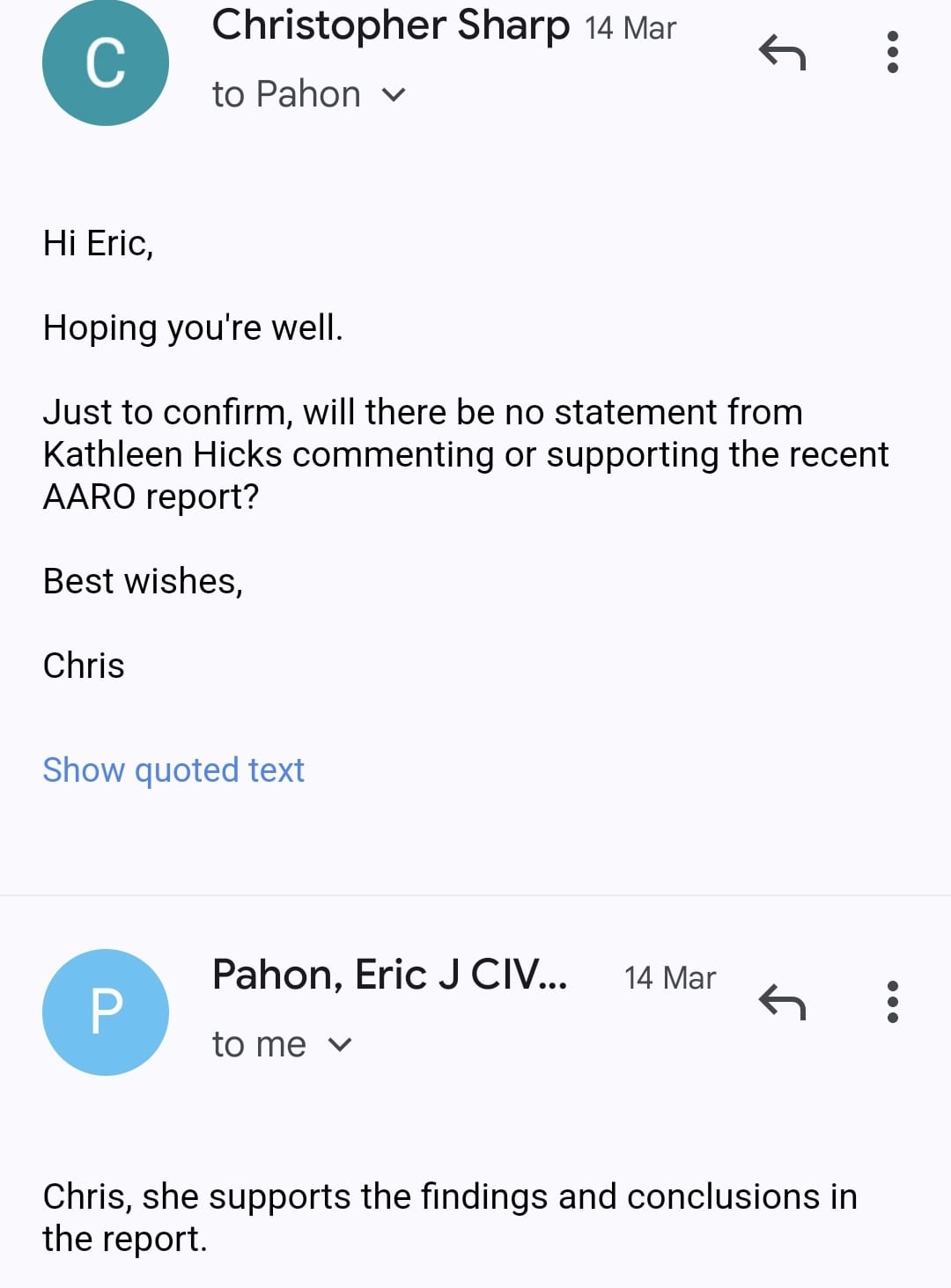This screenshot has width=951, height=1288.
Task: Expand recipient details next to "to me"
Action: (x=340, y=1044)
